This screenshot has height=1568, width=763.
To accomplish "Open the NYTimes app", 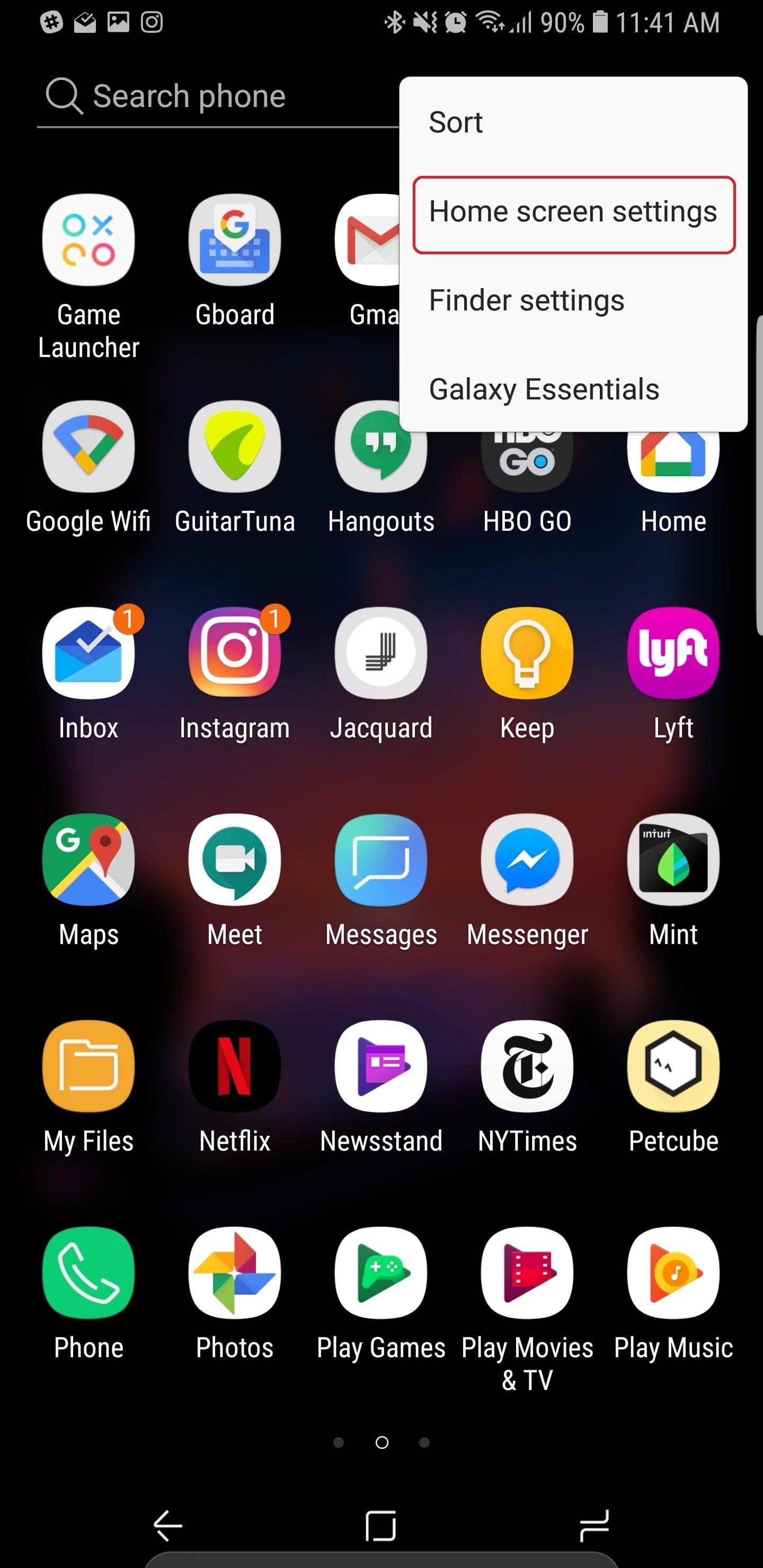I will 527,1066.
